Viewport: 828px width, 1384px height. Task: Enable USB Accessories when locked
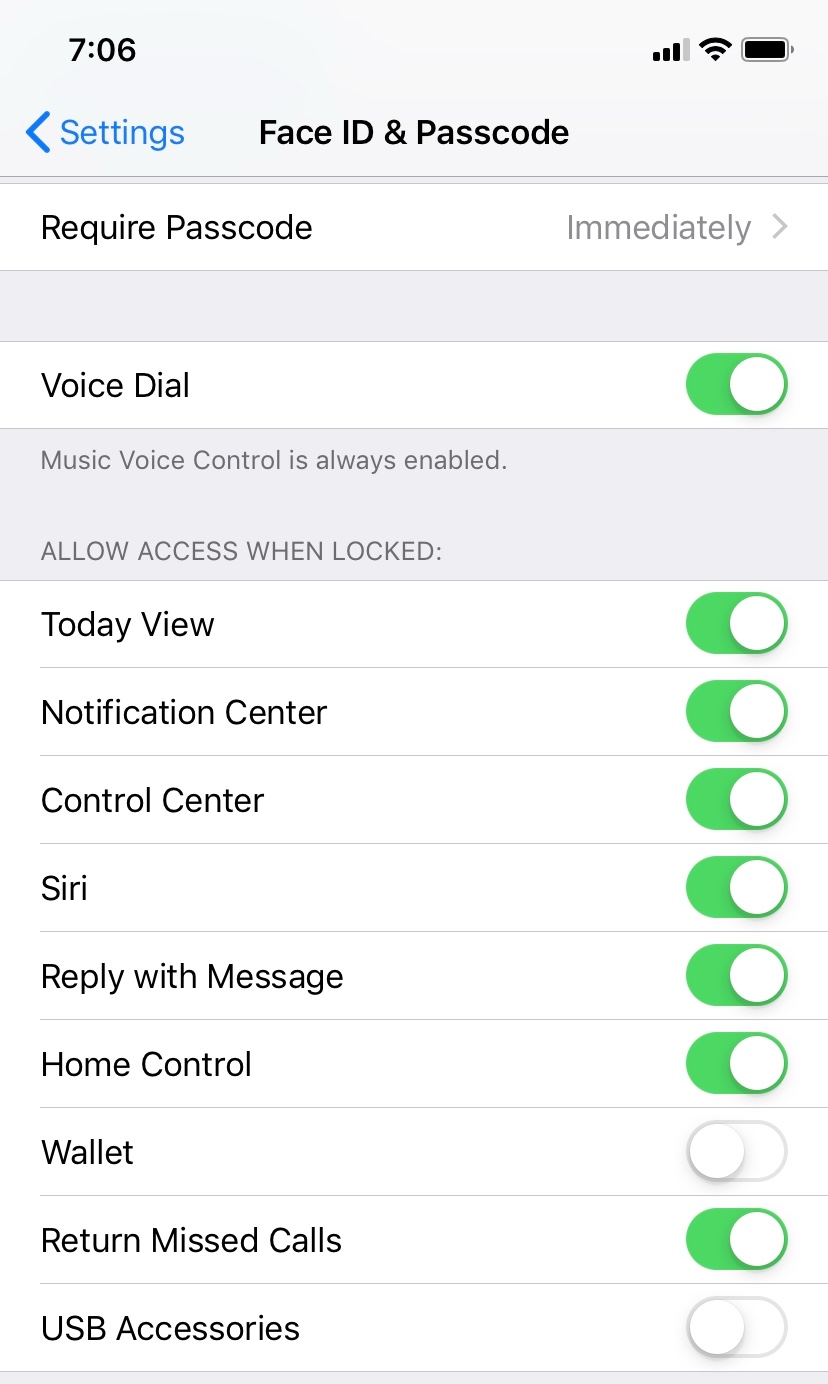tap(736, 1328)
